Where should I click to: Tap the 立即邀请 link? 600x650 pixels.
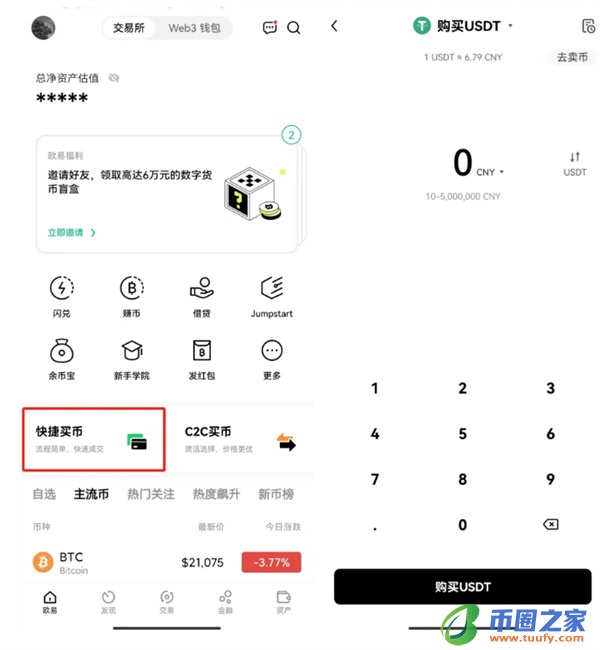click(x=72, y=232)
